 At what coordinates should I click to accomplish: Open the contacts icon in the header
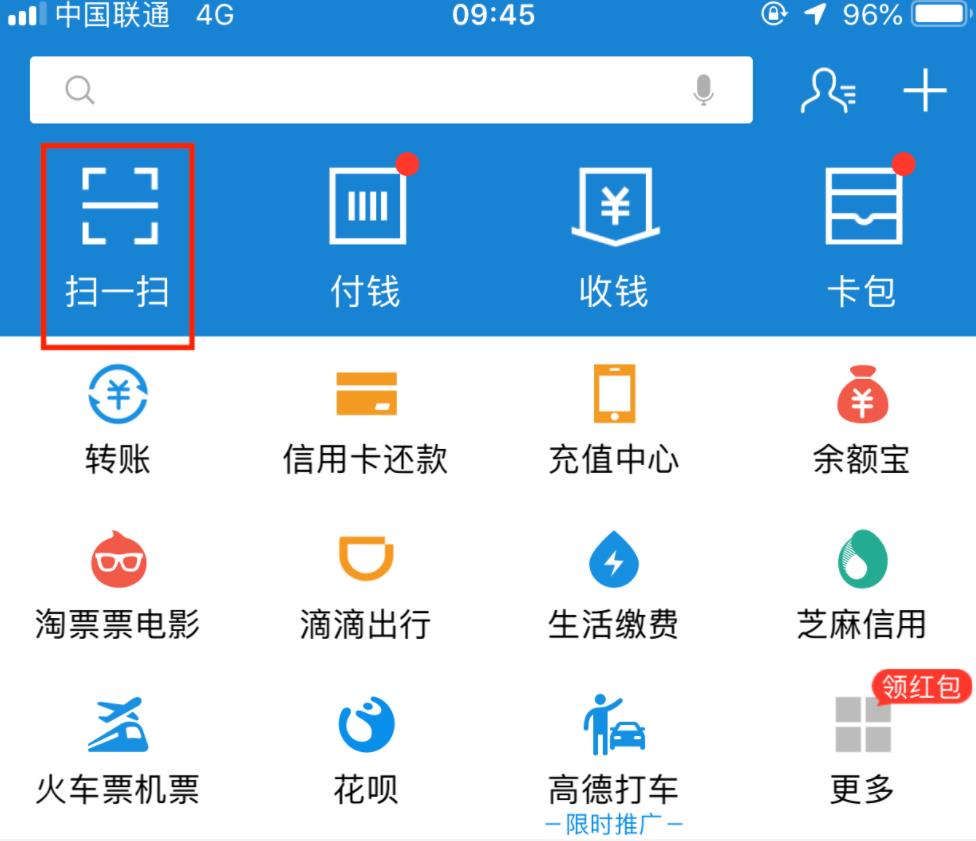point(829,91)
